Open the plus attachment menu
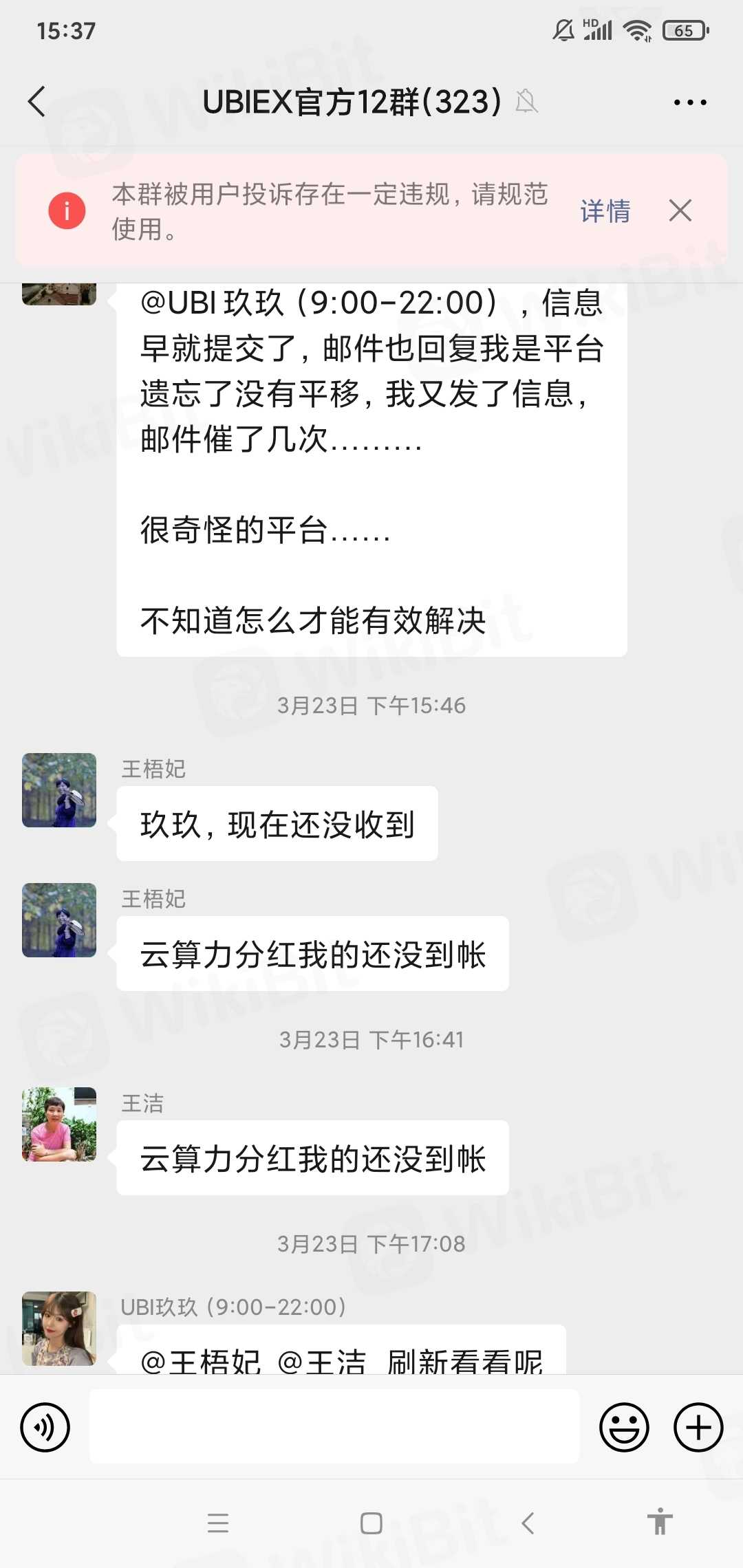743x1568 pixels. click(698, 1427)
